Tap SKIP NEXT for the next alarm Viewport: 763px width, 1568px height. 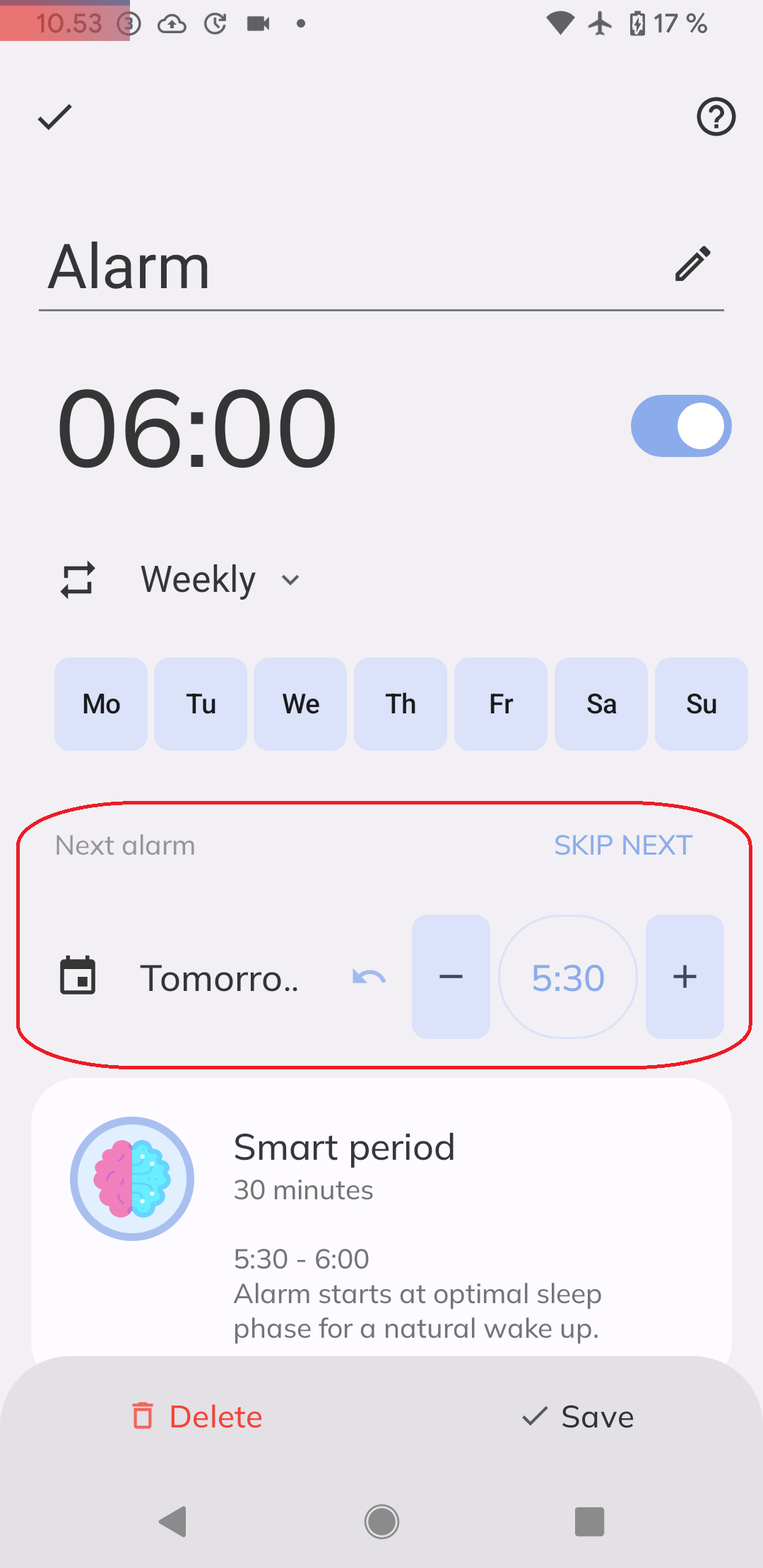623,845
